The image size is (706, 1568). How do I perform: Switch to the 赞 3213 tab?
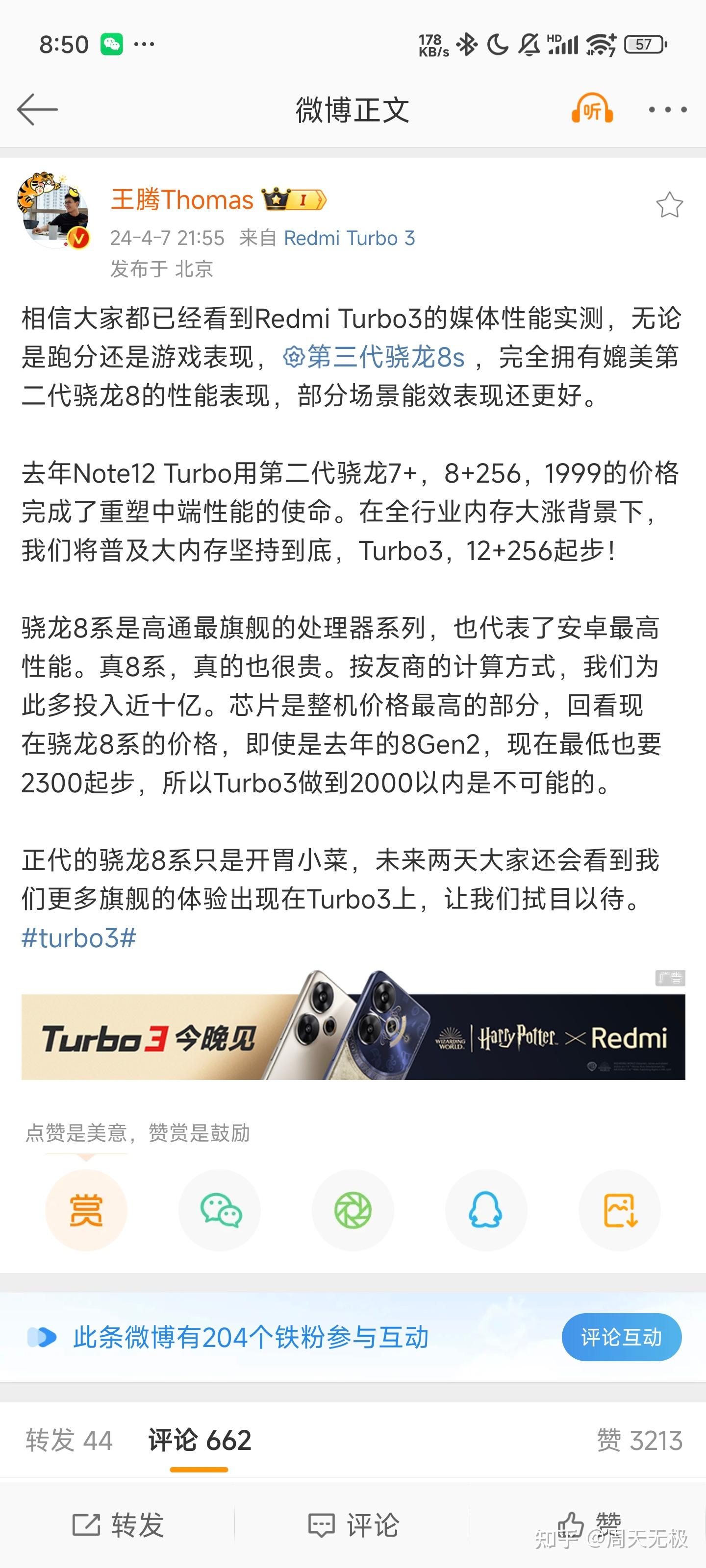pyautogui.click(x=639, y=1441)
